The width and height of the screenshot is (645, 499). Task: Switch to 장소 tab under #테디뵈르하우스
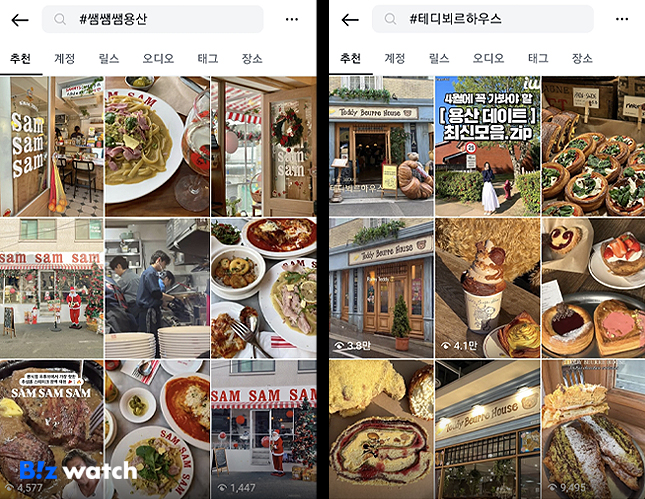(x=582, y=58)
